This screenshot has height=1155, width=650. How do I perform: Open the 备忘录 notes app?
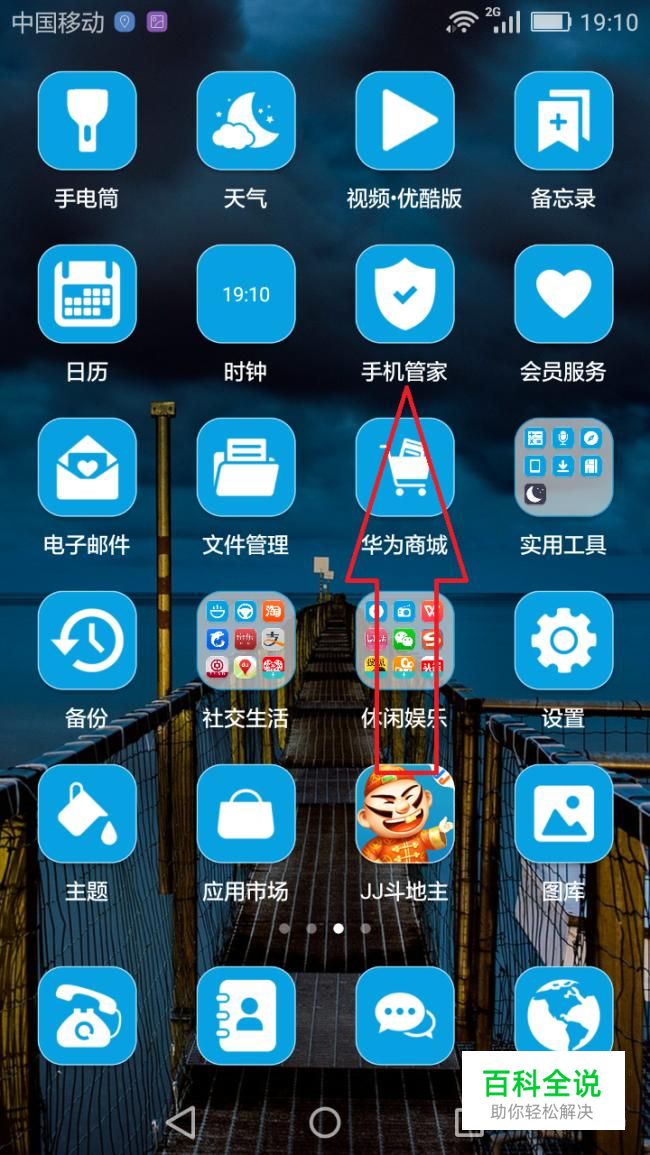tap(563, 120)
